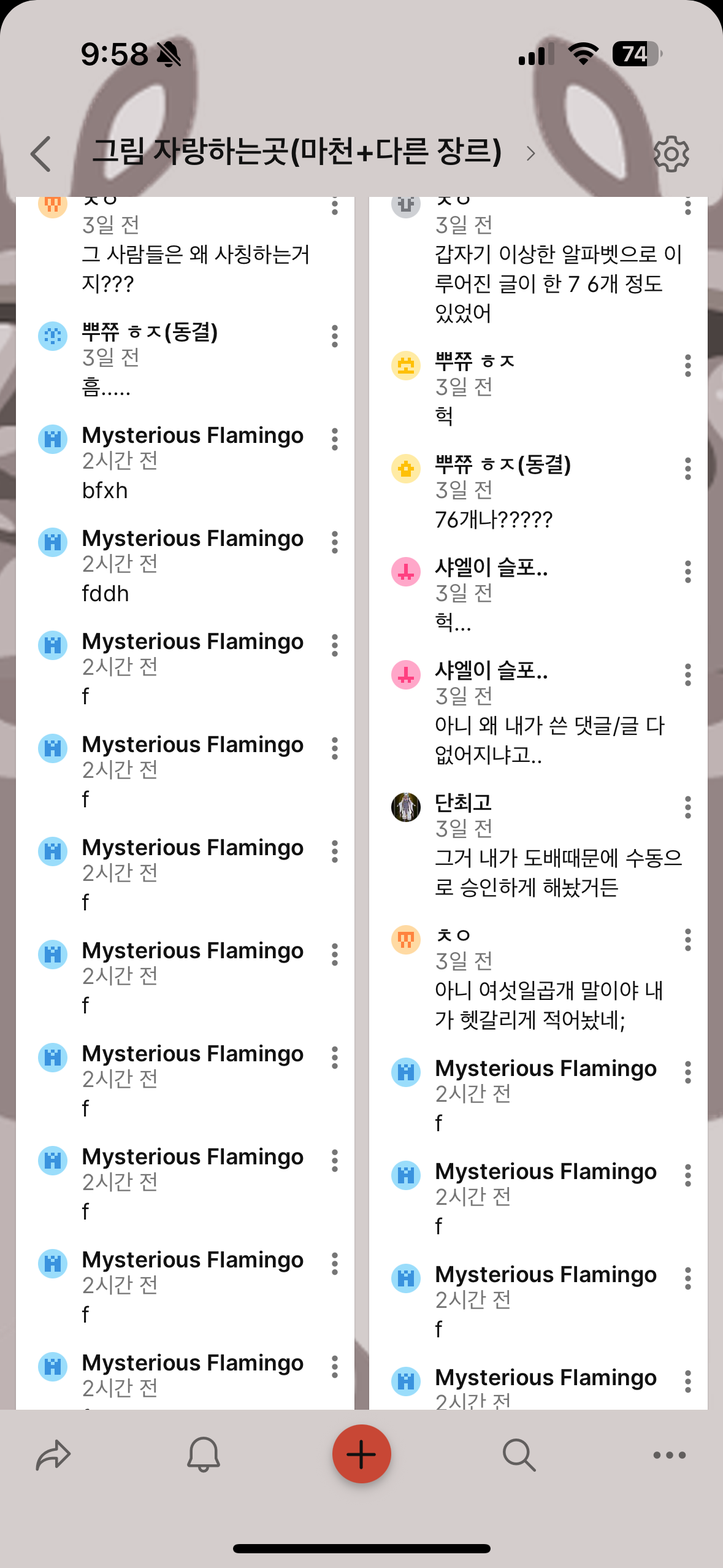
Task: Open options for 뿌쮸 ㅎㅈ's "헉" comment
Action: click(687, 366)
